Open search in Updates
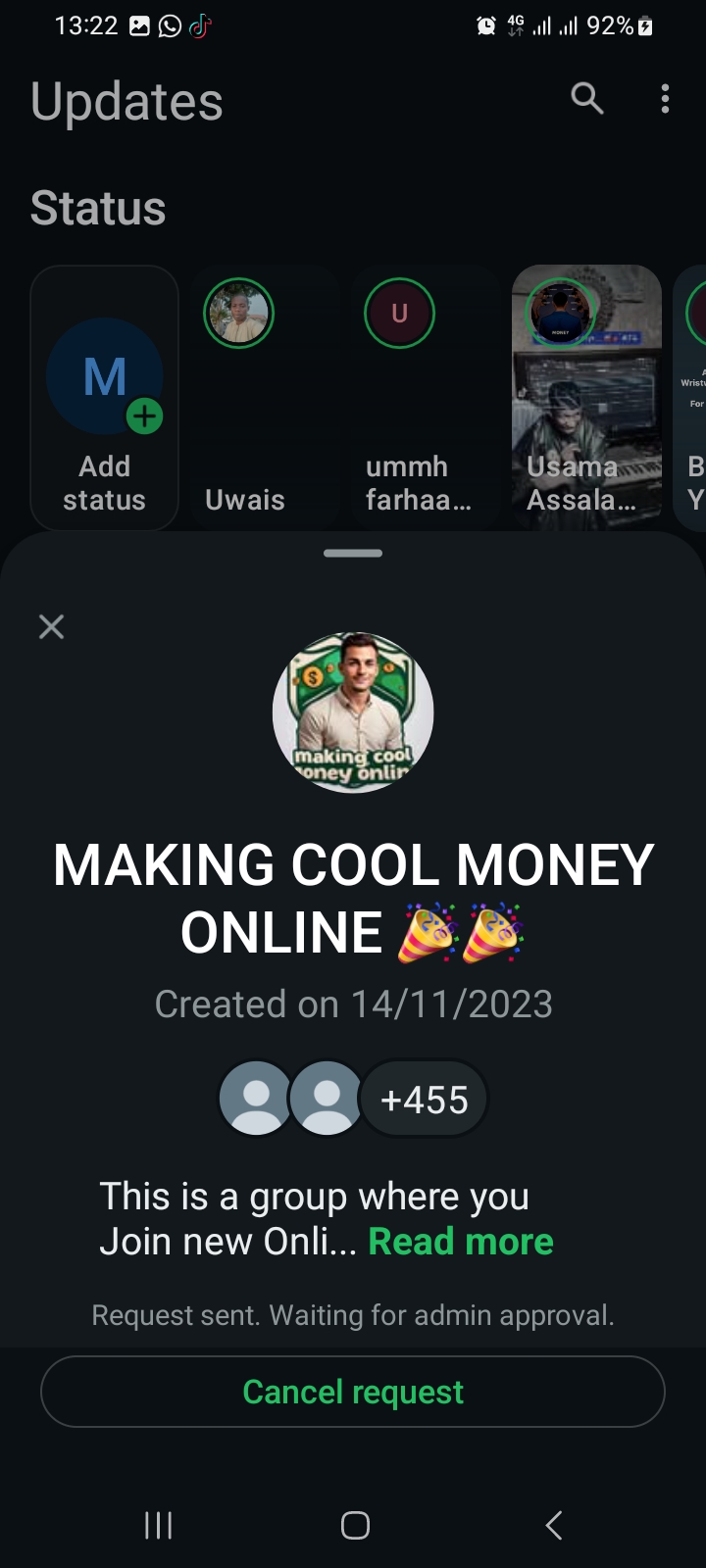This screenshot has width=706, height=1568. (x=586, y=98)
